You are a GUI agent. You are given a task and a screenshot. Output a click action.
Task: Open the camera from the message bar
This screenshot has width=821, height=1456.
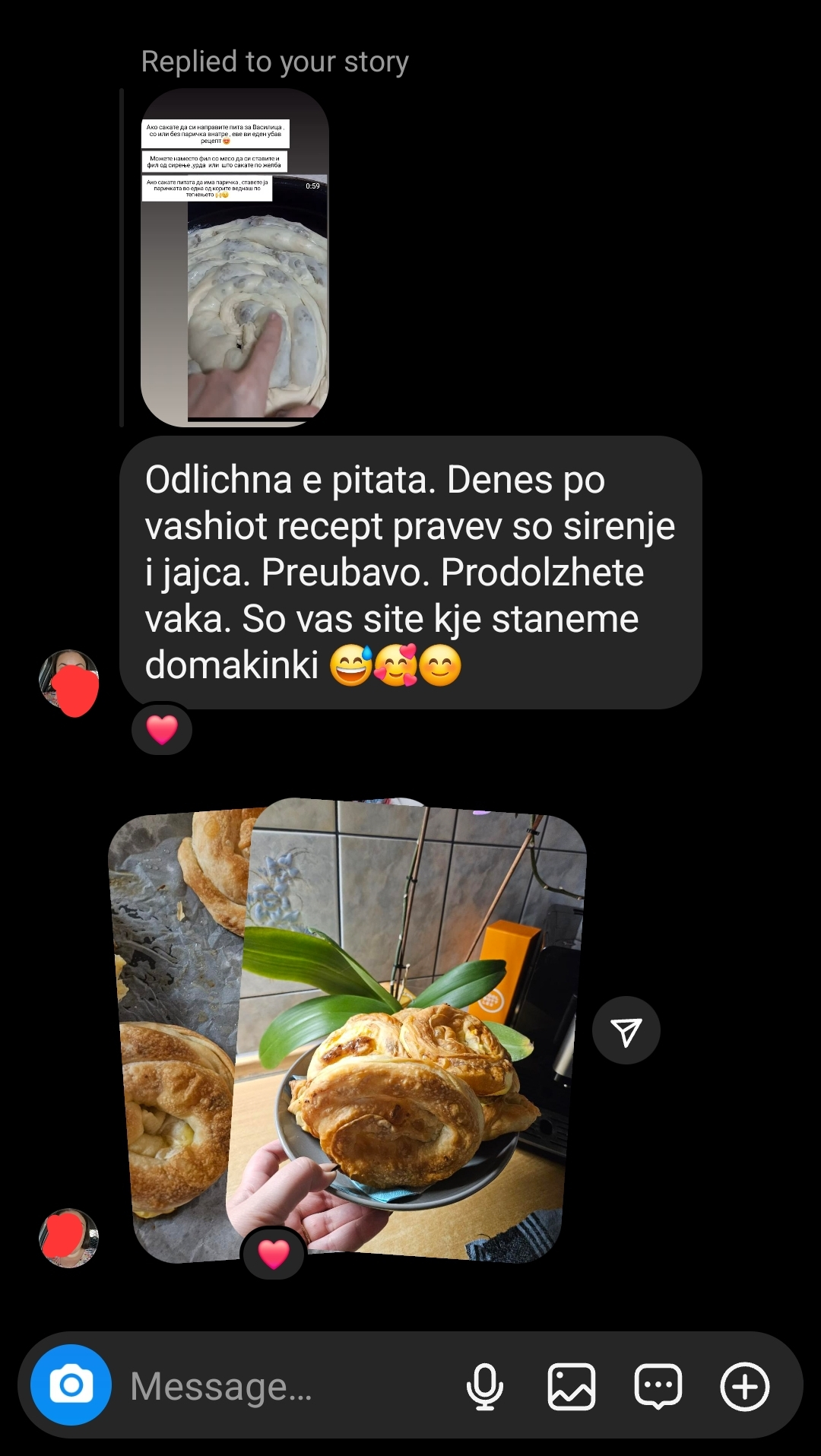pos(71,1384)
